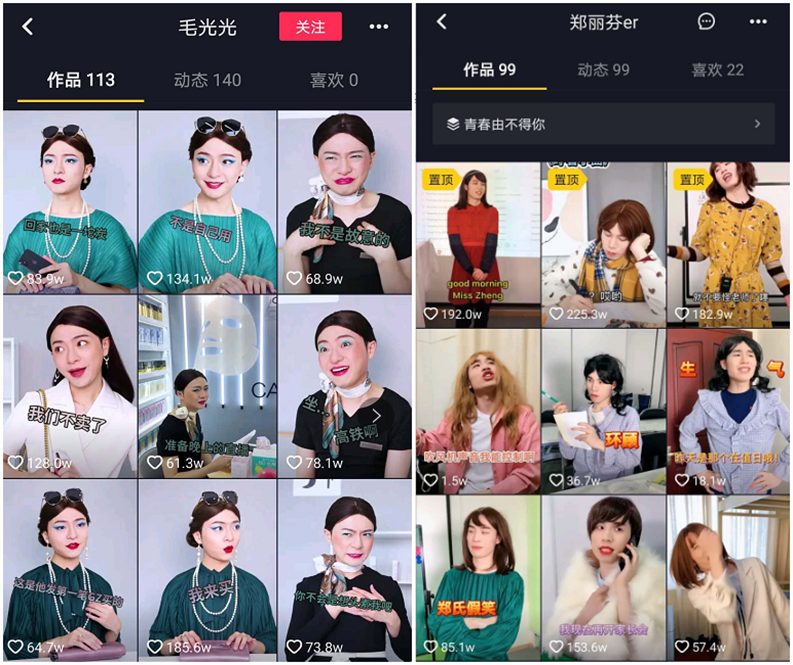Switch to the 动态 99 tab

[603, 70]
